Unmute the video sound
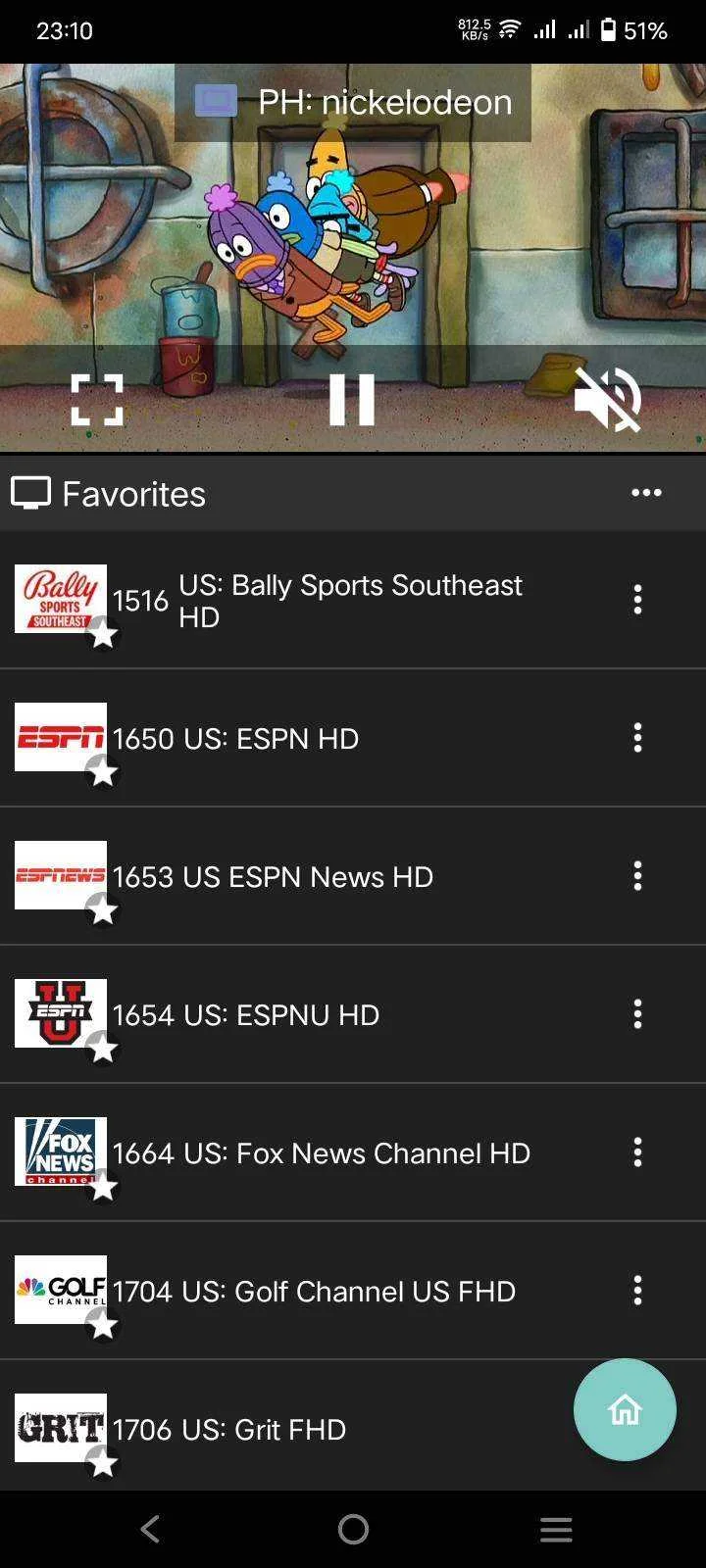This screenshot has height=1568, width=706. coord(607,400)
